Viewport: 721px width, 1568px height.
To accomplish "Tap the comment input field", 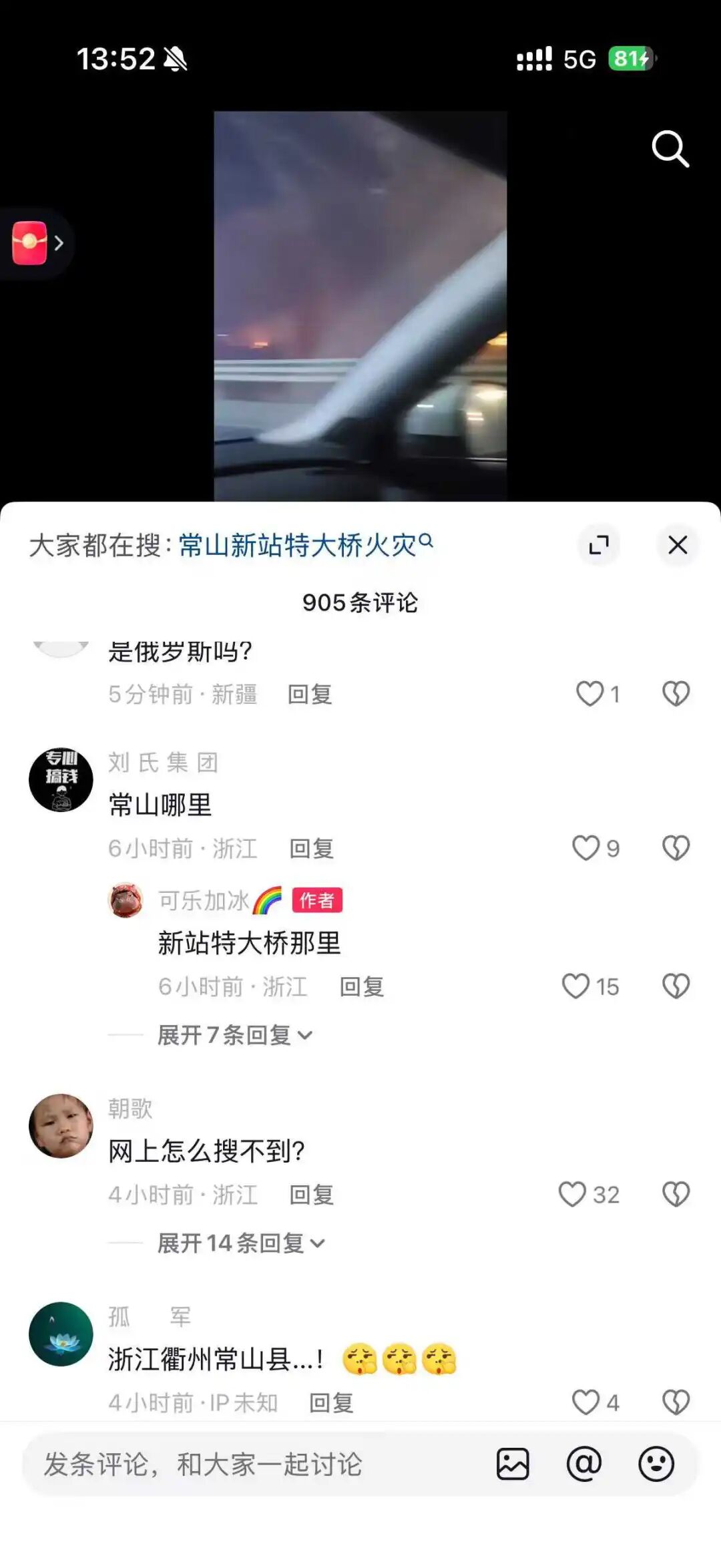I will click(254, 1464).
